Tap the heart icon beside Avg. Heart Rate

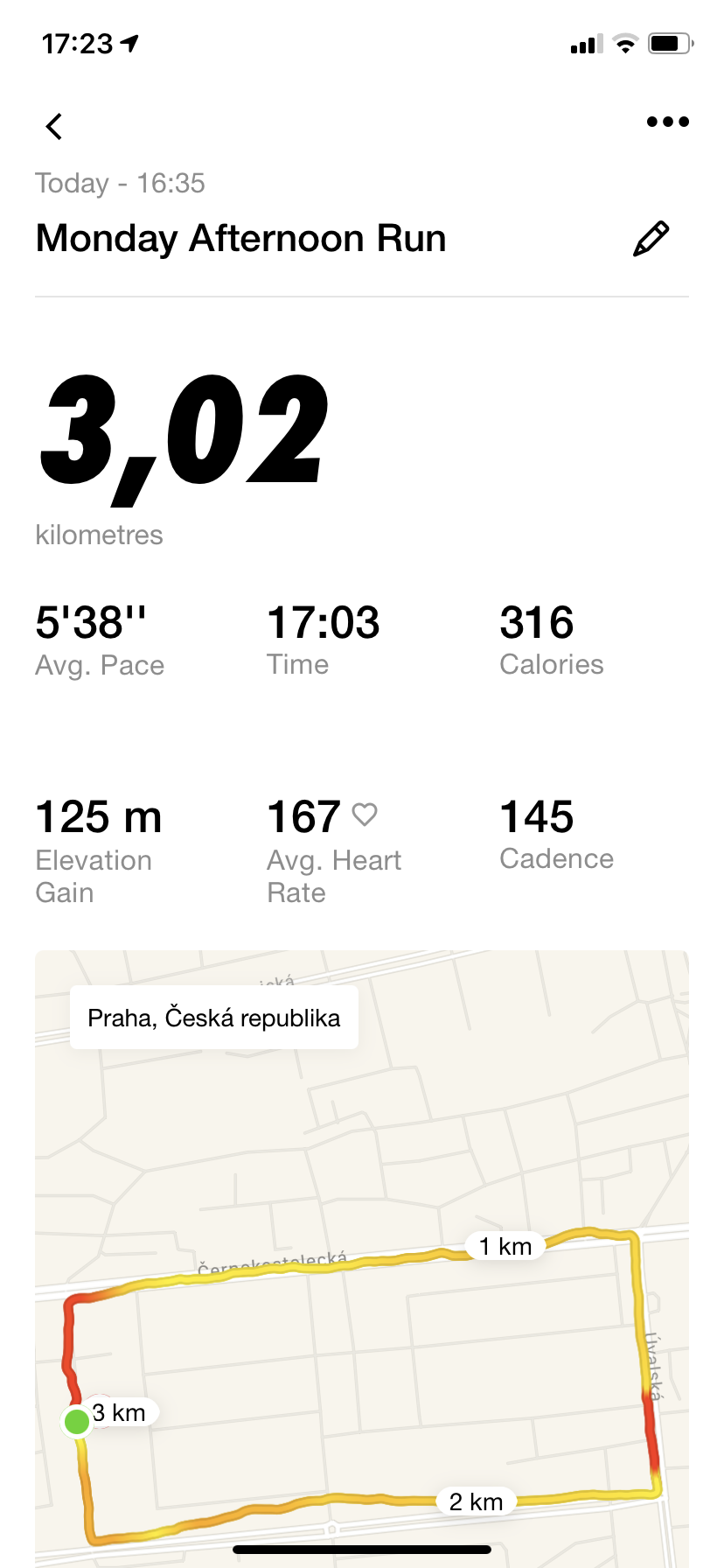(365, 815)
